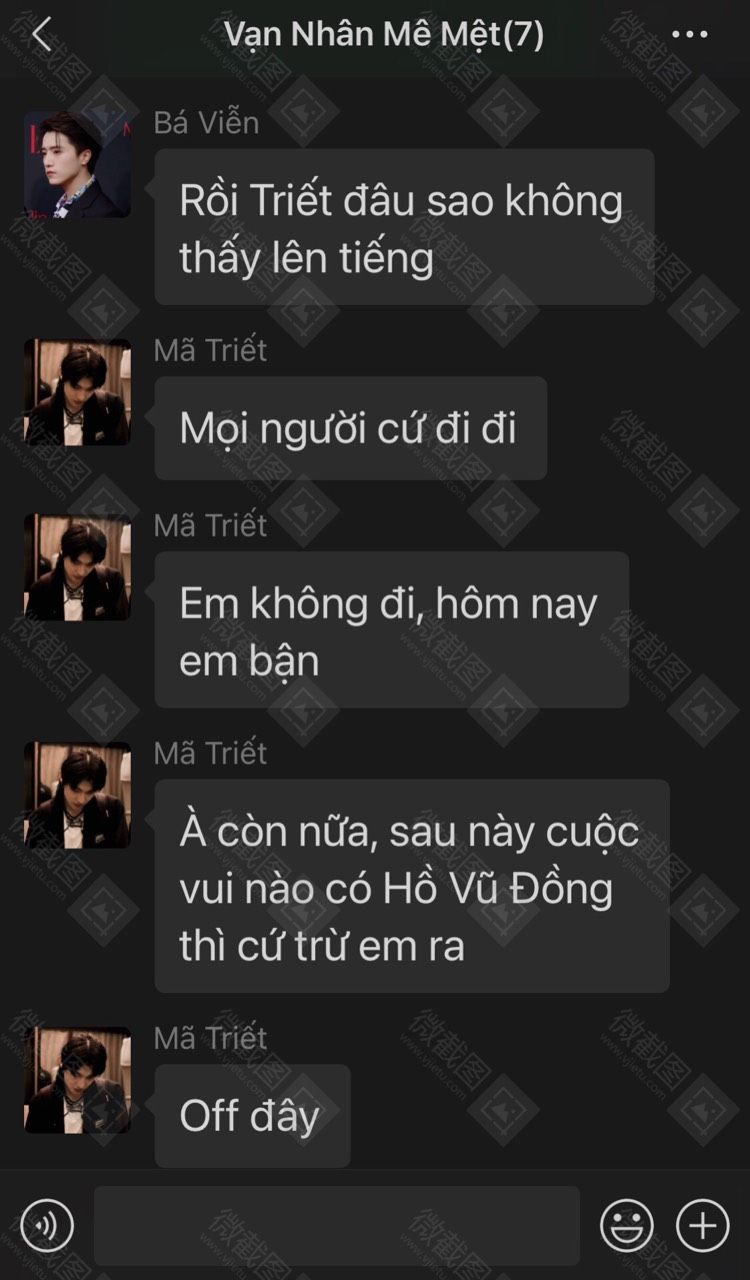The image size is (750, 1280).
Task: Open the group chat overflow menu
Action: pos(690,35)
